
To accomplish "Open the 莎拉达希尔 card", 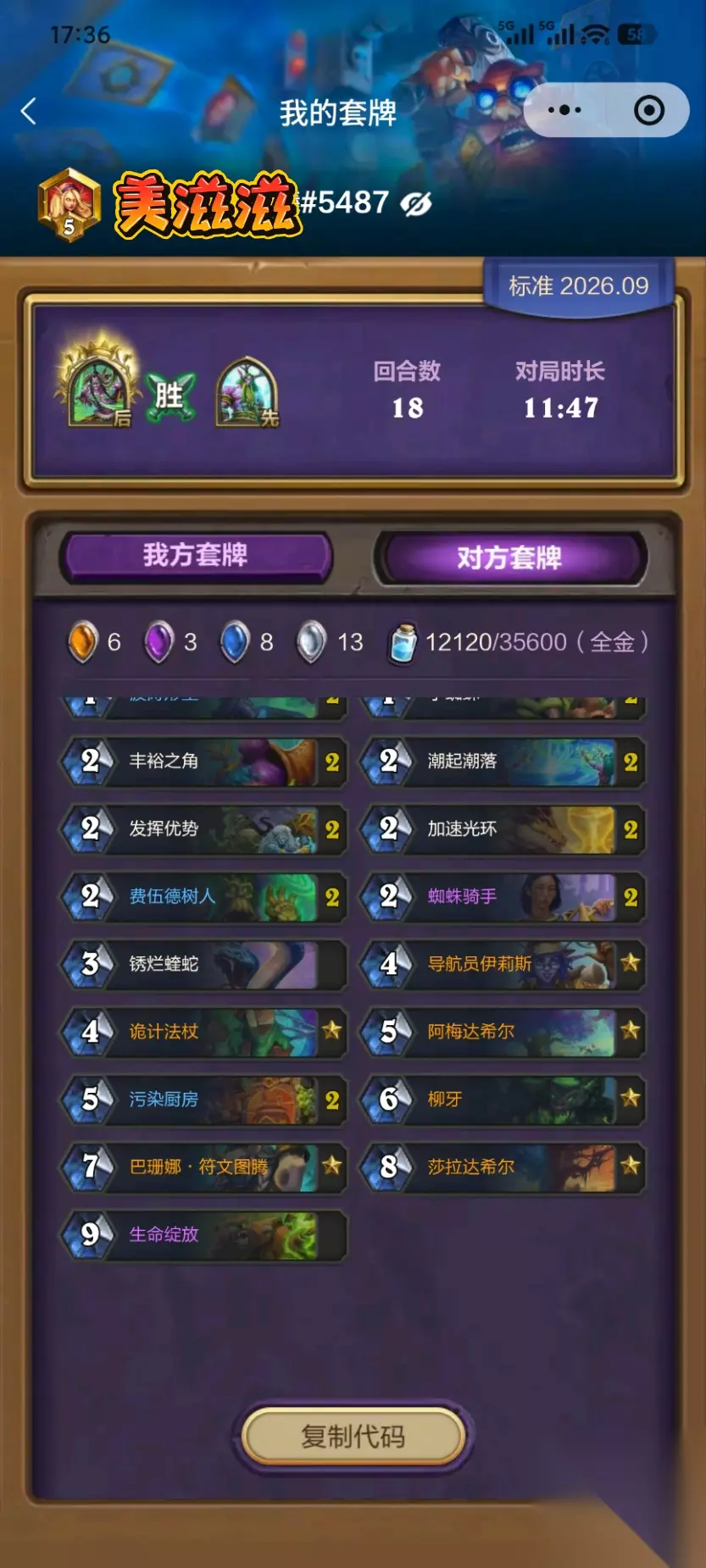I will click(502, 1168).
